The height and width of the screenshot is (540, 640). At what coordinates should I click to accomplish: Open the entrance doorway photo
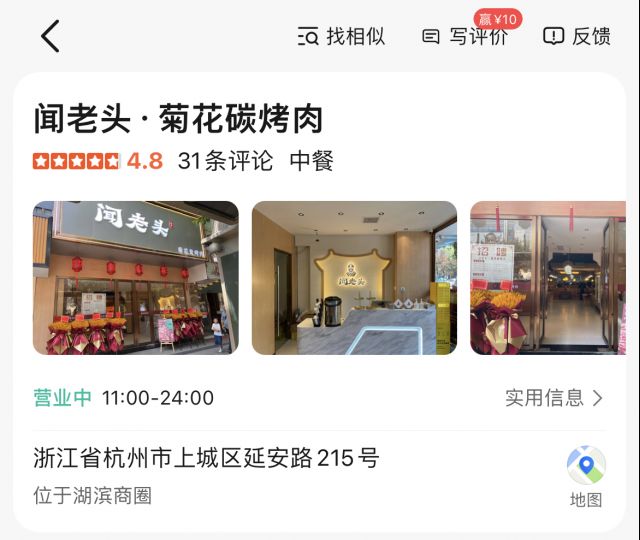pyautogui.click(x=548, y=278)
